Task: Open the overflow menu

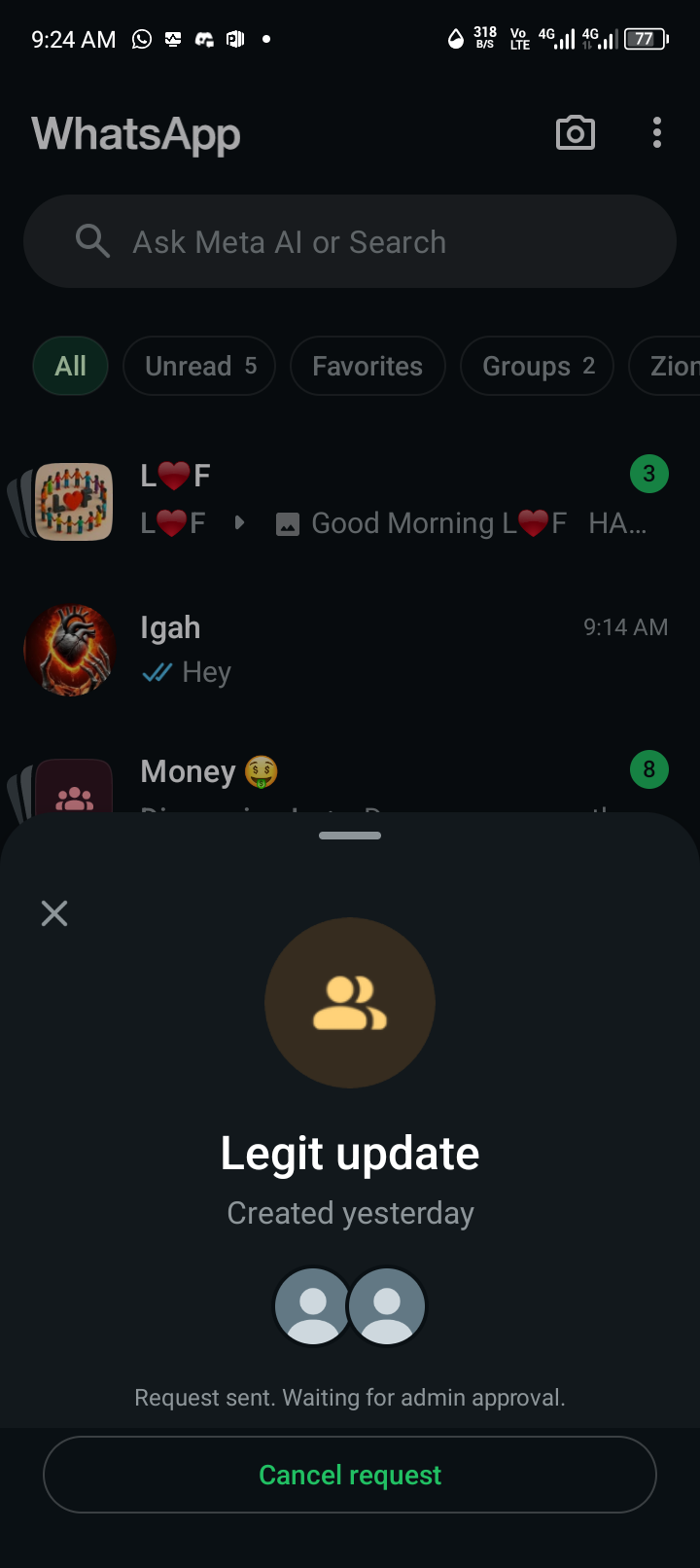Action: [x=657, y=133]
